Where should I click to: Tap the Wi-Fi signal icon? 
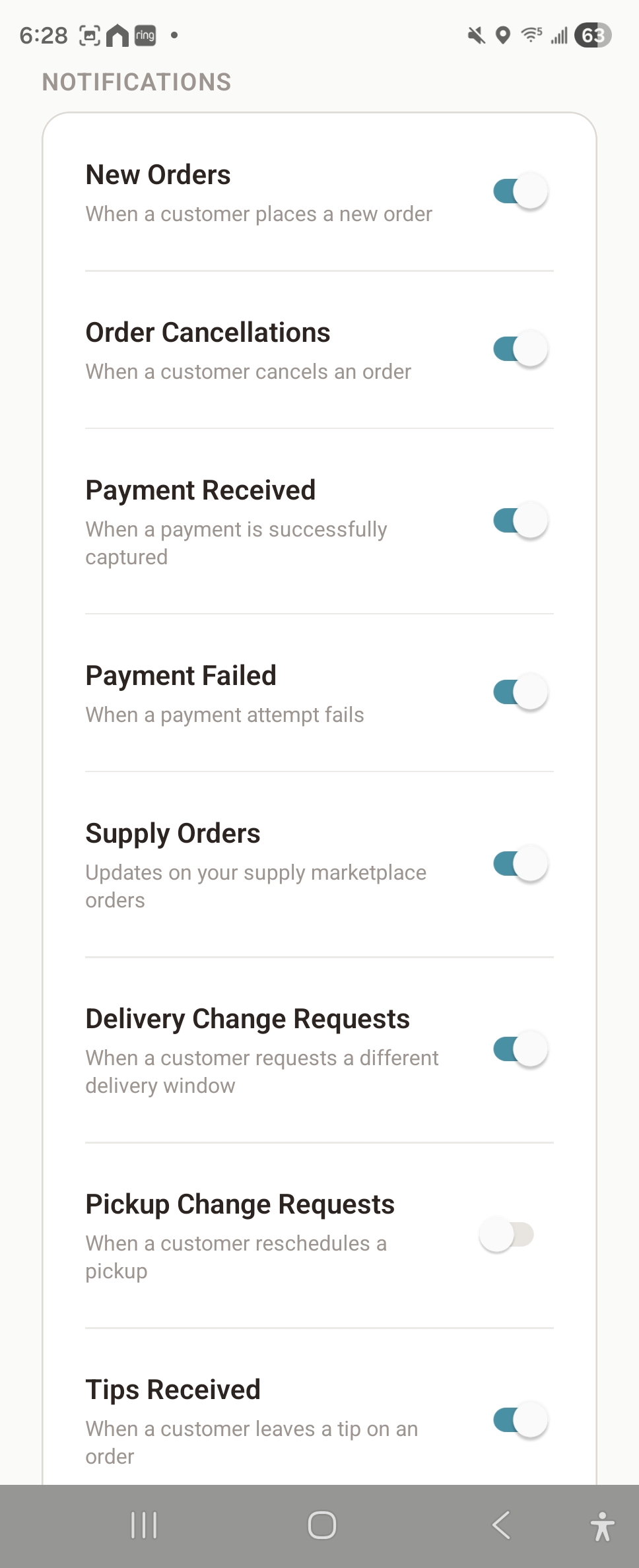click(x=532, y=34)
